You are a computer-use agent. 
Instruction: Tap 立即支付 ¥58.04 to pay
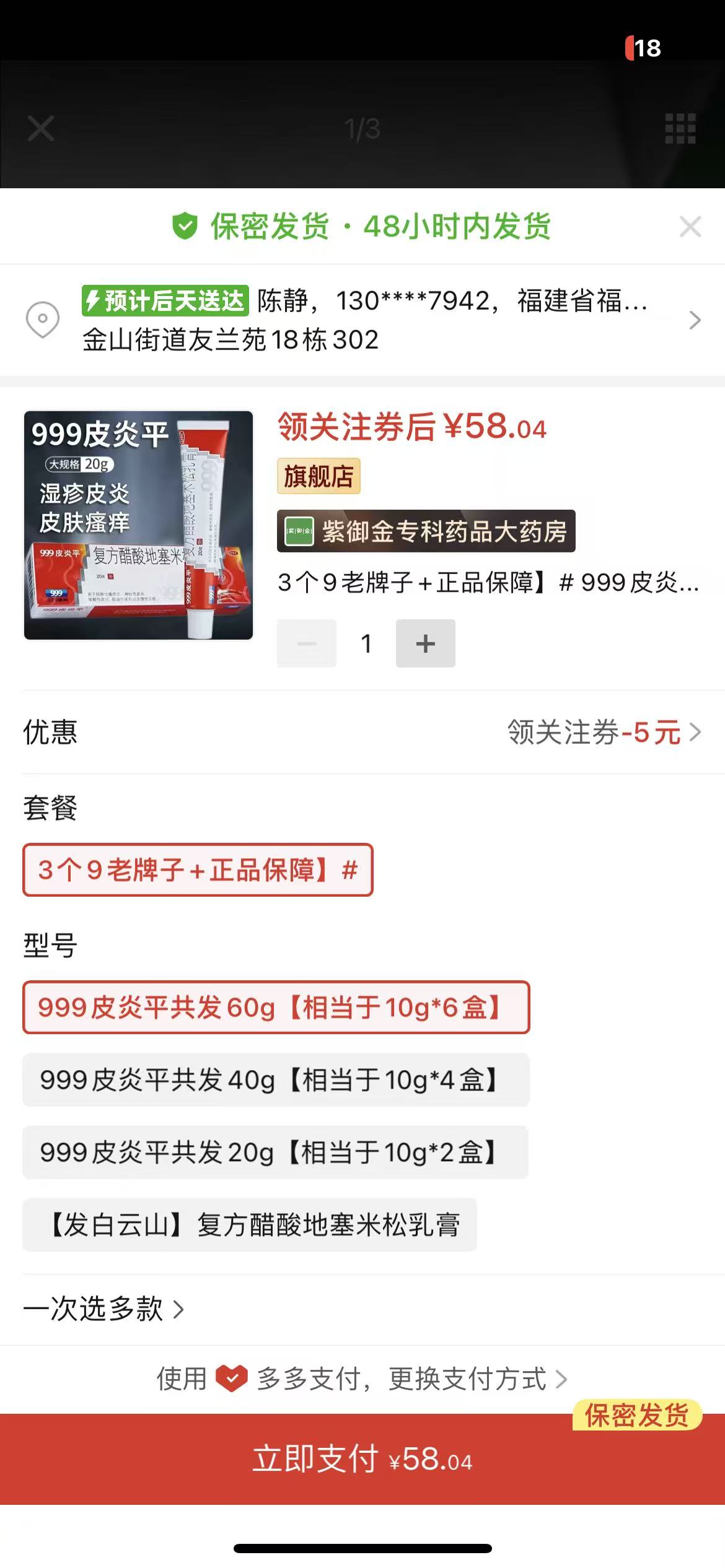coord(362,1460)
